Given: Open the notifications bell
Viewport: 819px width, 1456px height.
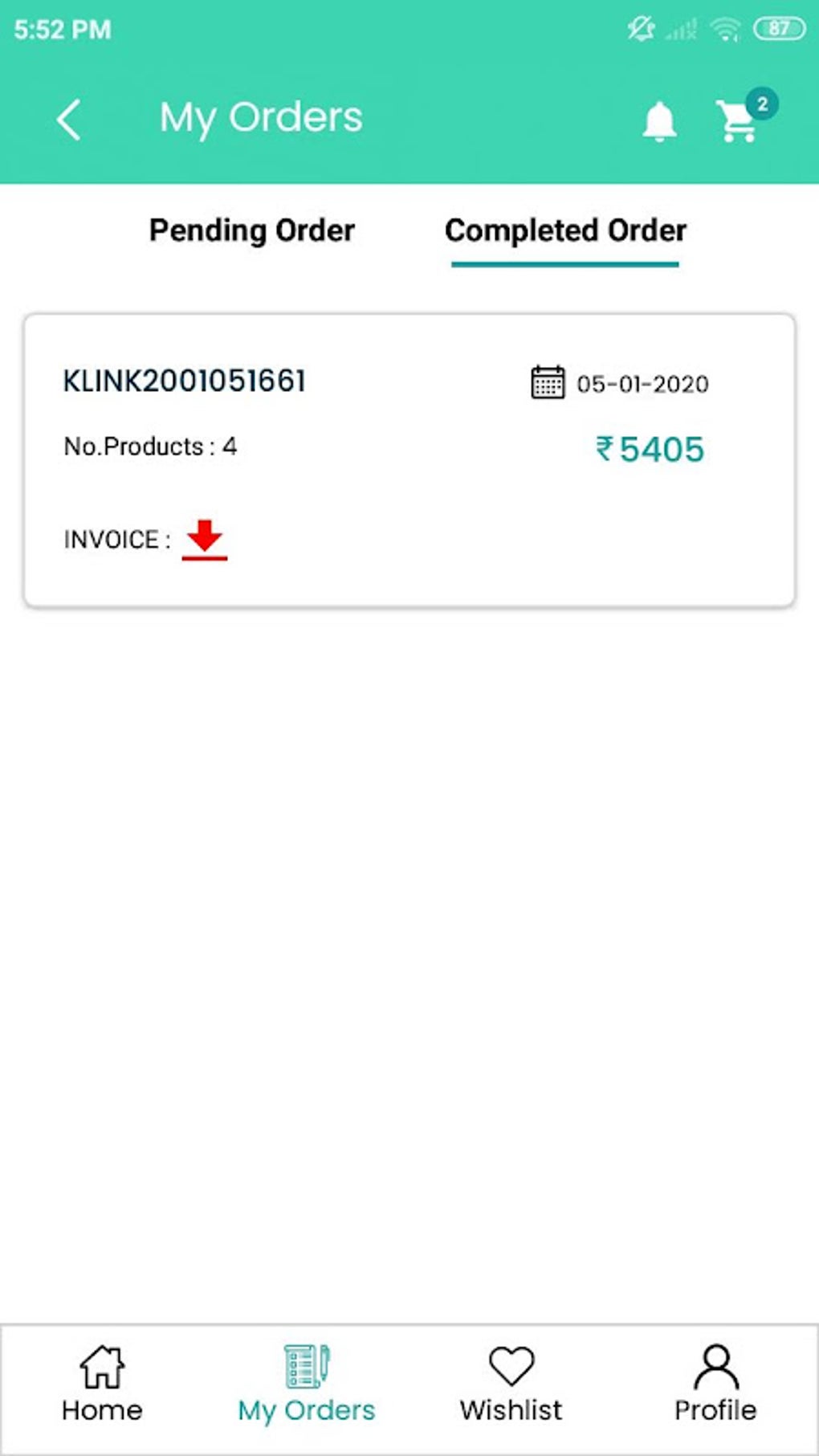Looking at the screenshot, I should click(659, 122).
